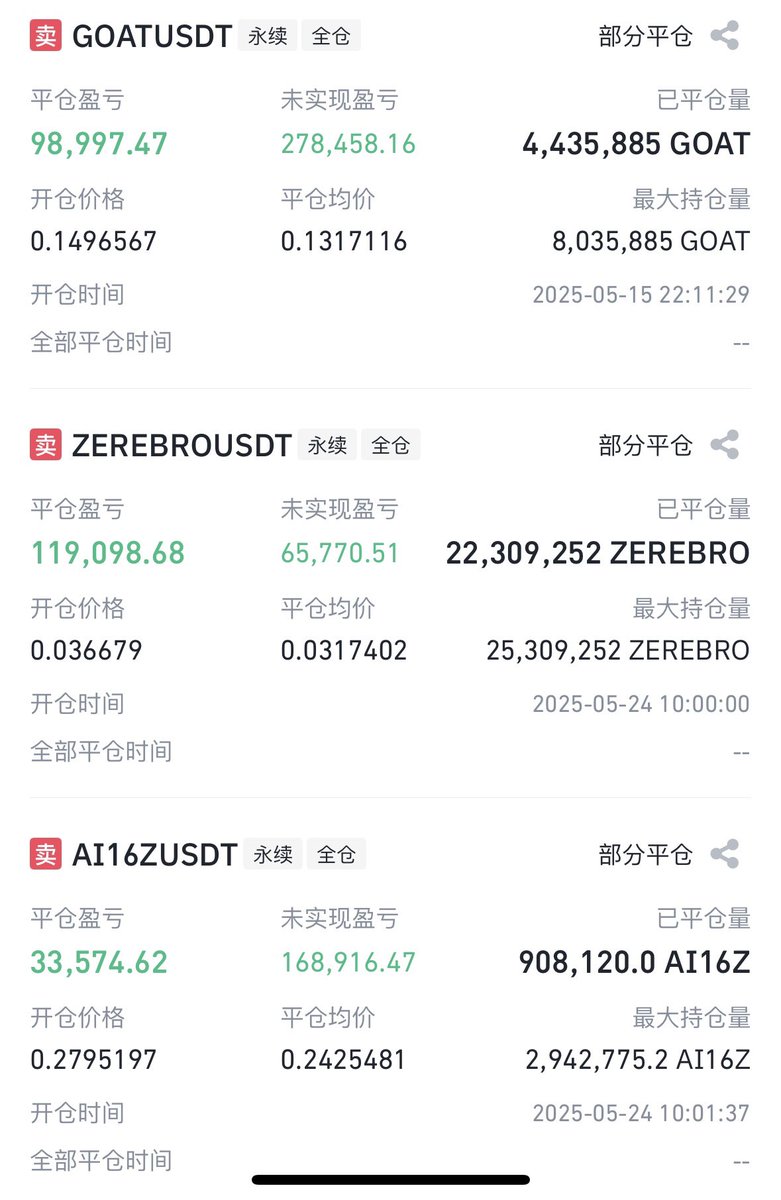The image size is (781, 1200).
Task: Share the GOATUSDT position record
Action: (x=725, y=37)
